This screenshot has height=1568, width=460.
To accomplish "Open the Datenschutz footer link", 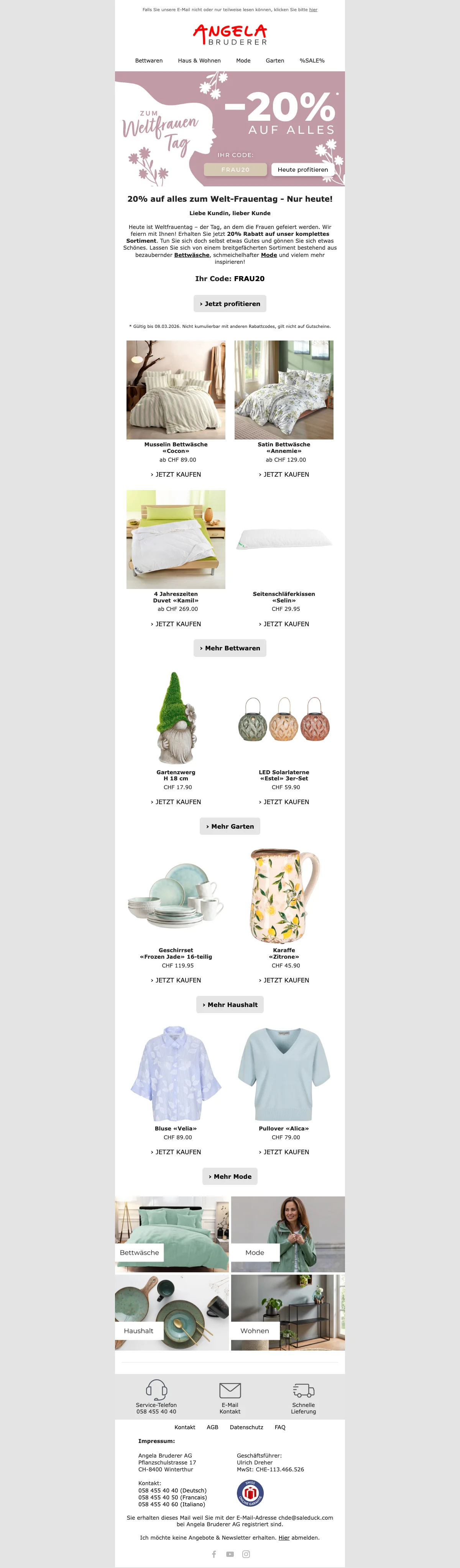I will [246, 1427].
